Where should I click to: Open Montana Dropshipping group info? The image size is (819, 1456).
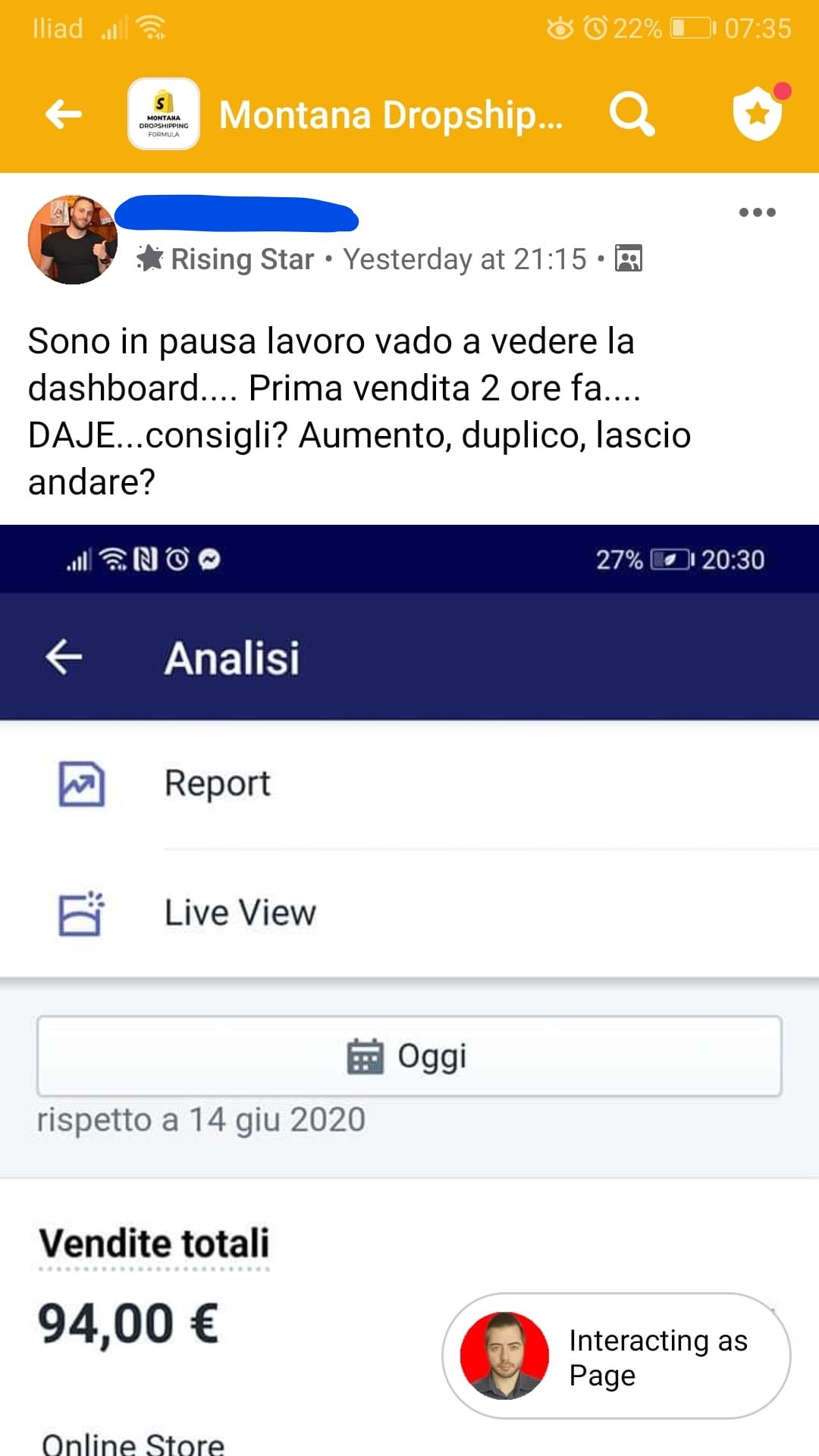(390, 115)
